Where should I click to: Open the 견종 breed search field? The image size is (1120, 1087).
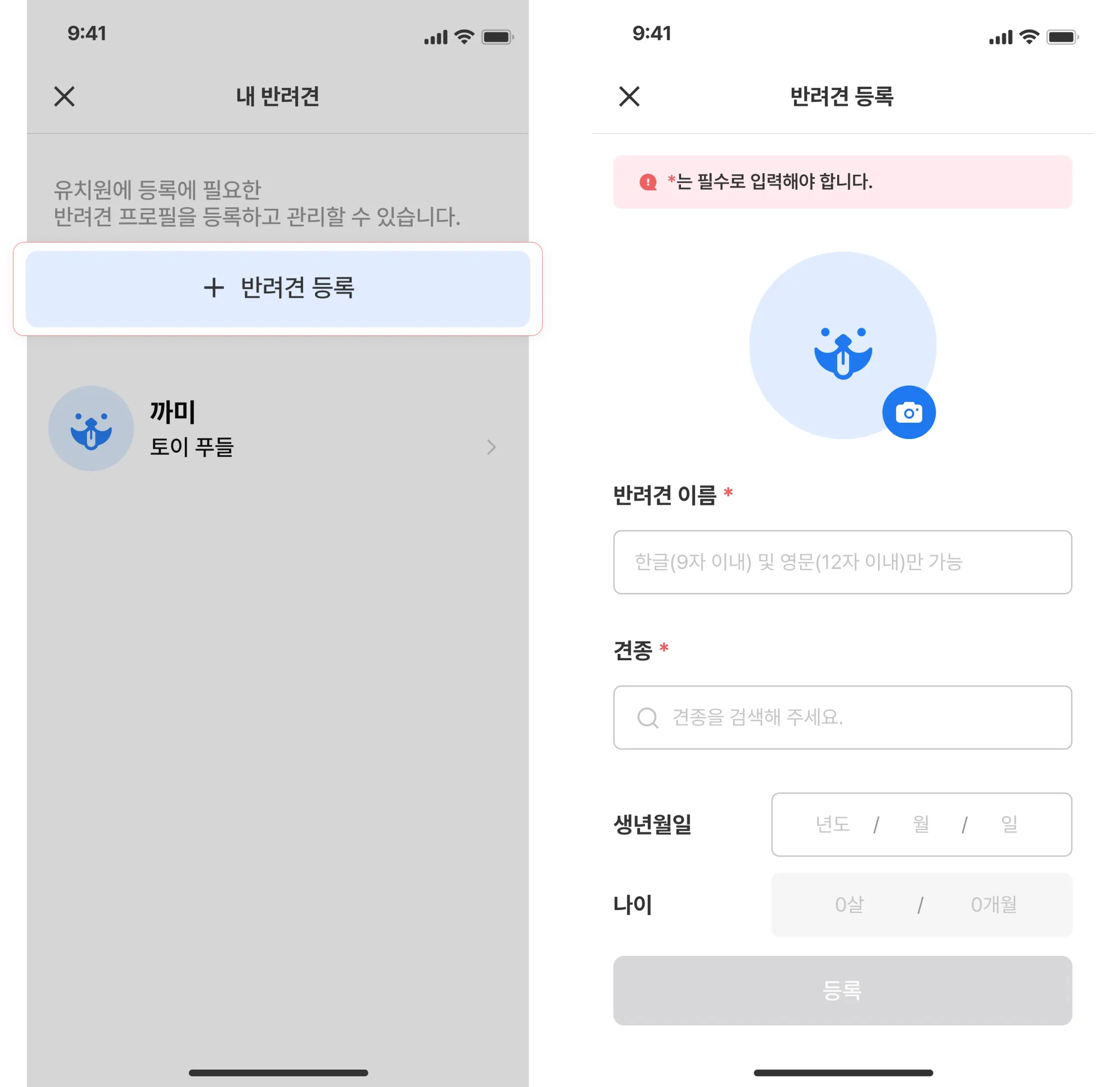click(x=842, y=717)
